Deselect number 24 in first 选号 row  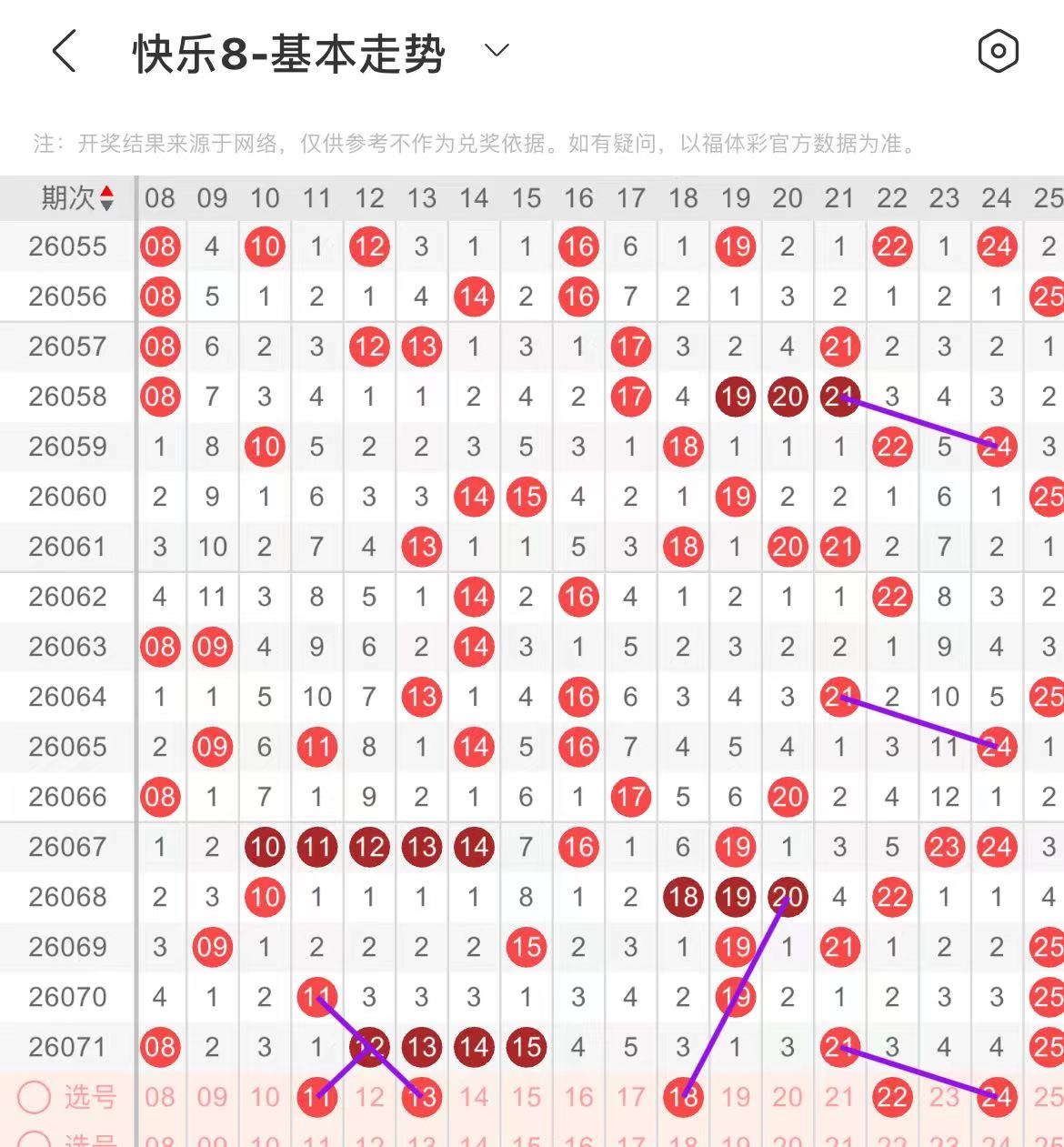pos(997,1097)
